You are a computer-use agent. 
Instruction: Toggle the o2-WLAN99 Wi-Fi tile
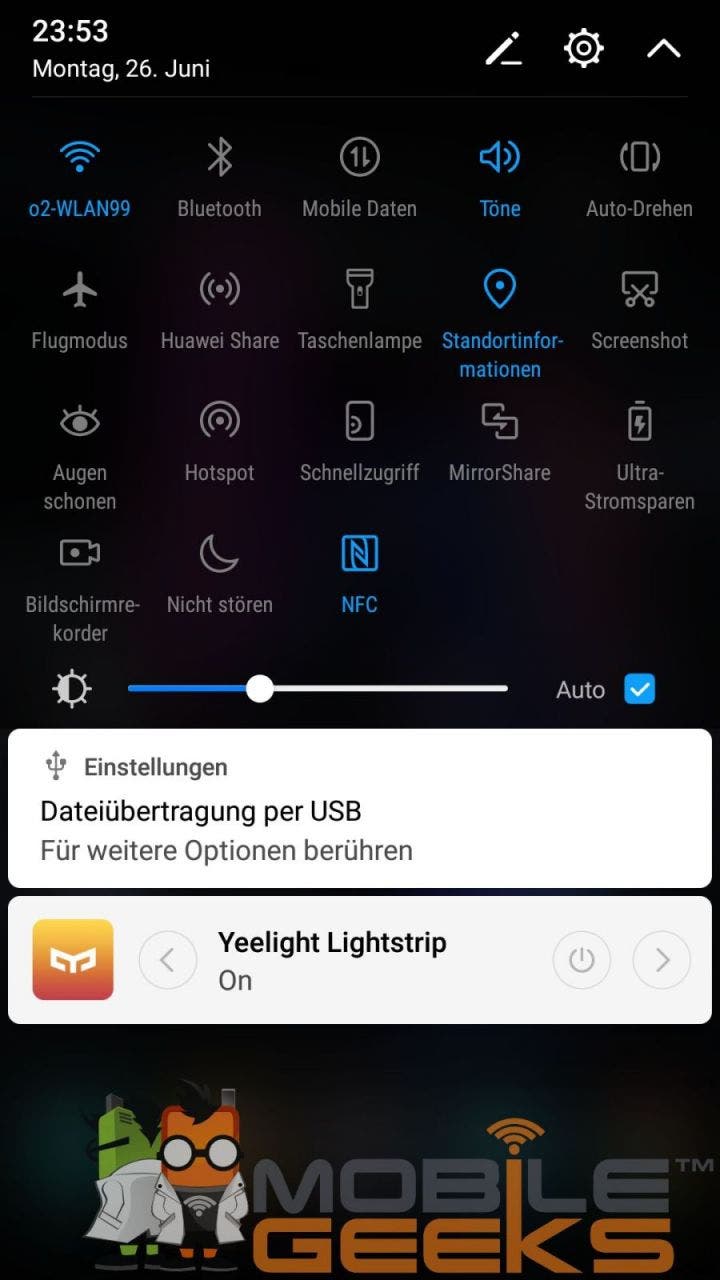point(80,158)
